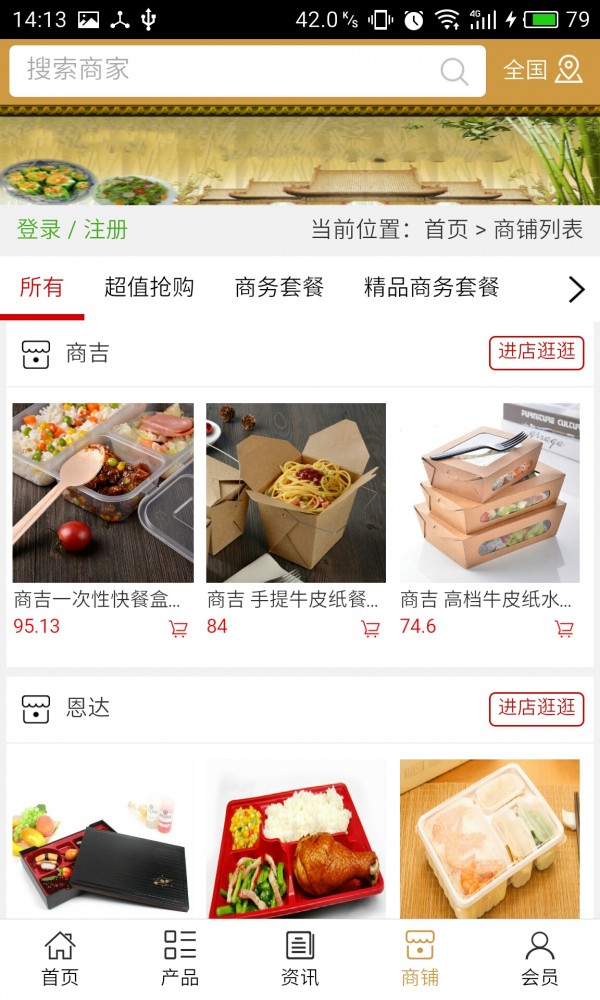This screenshot has height=1000, width=600.
Task: Switch to the 超值抢购 tab
Action: [149, 288]
